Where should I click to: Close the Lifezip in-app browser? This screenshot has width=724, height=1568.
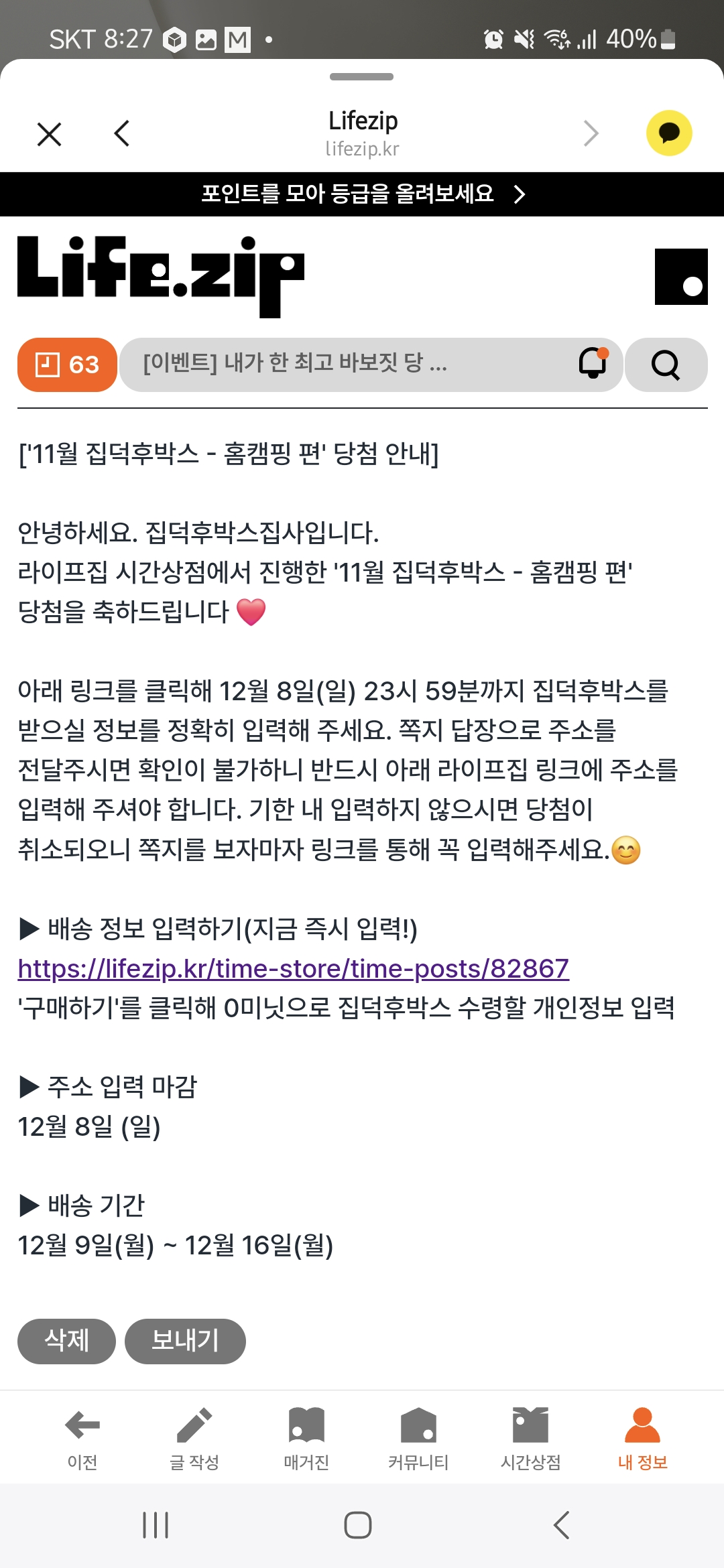[50, 134]
